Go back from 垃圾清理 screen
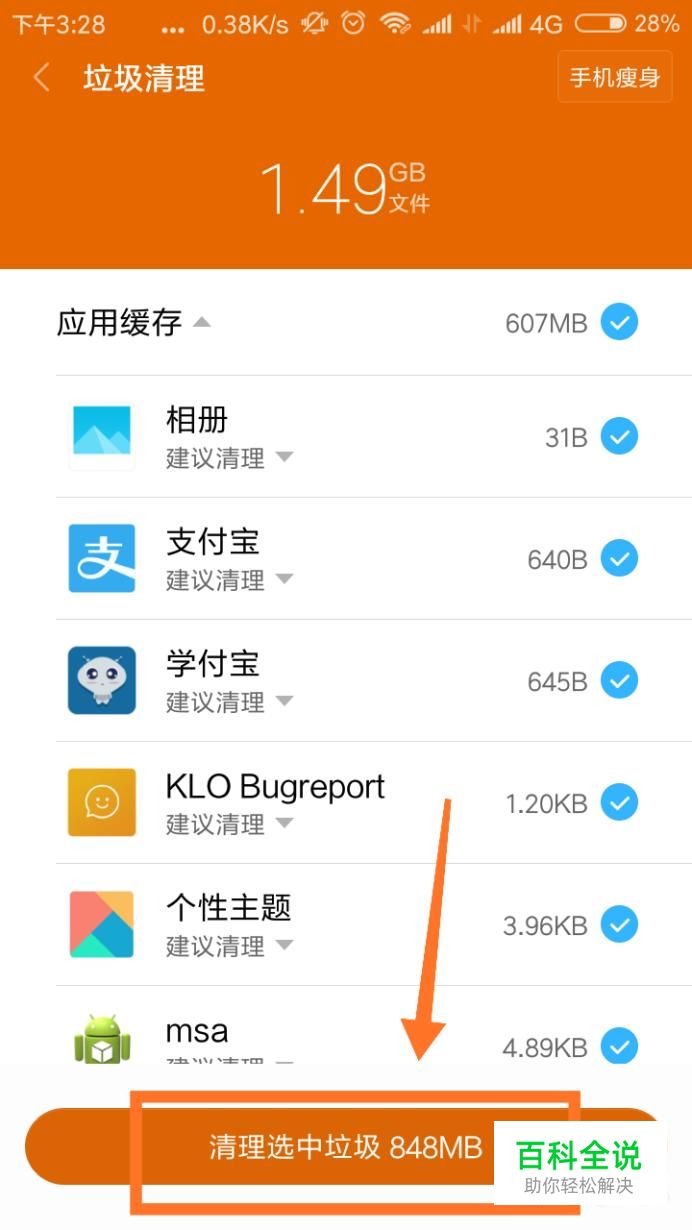 tap(41, 78)
